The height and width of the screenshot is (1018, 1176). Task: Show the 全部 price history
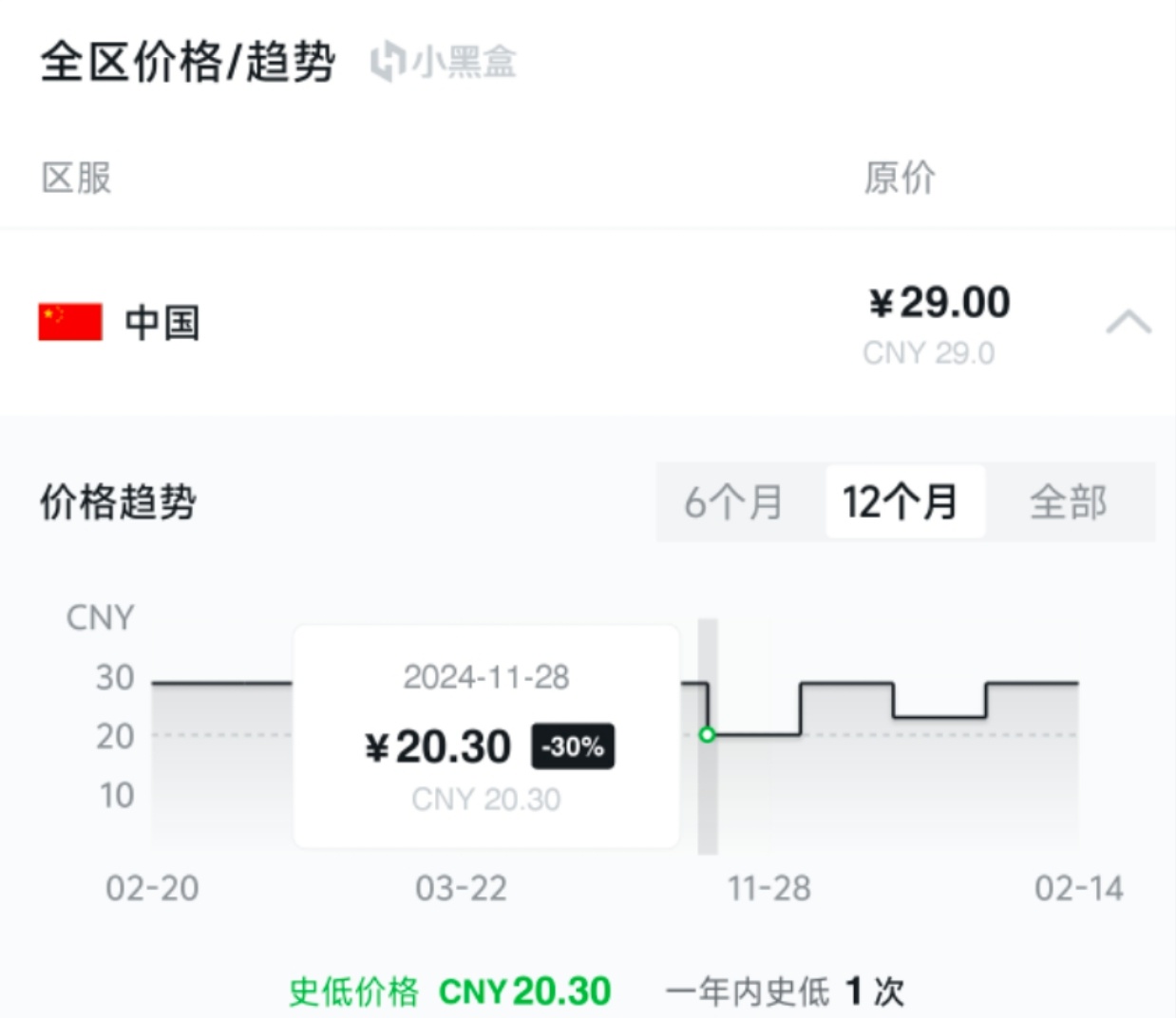[x=1069, y=501]
